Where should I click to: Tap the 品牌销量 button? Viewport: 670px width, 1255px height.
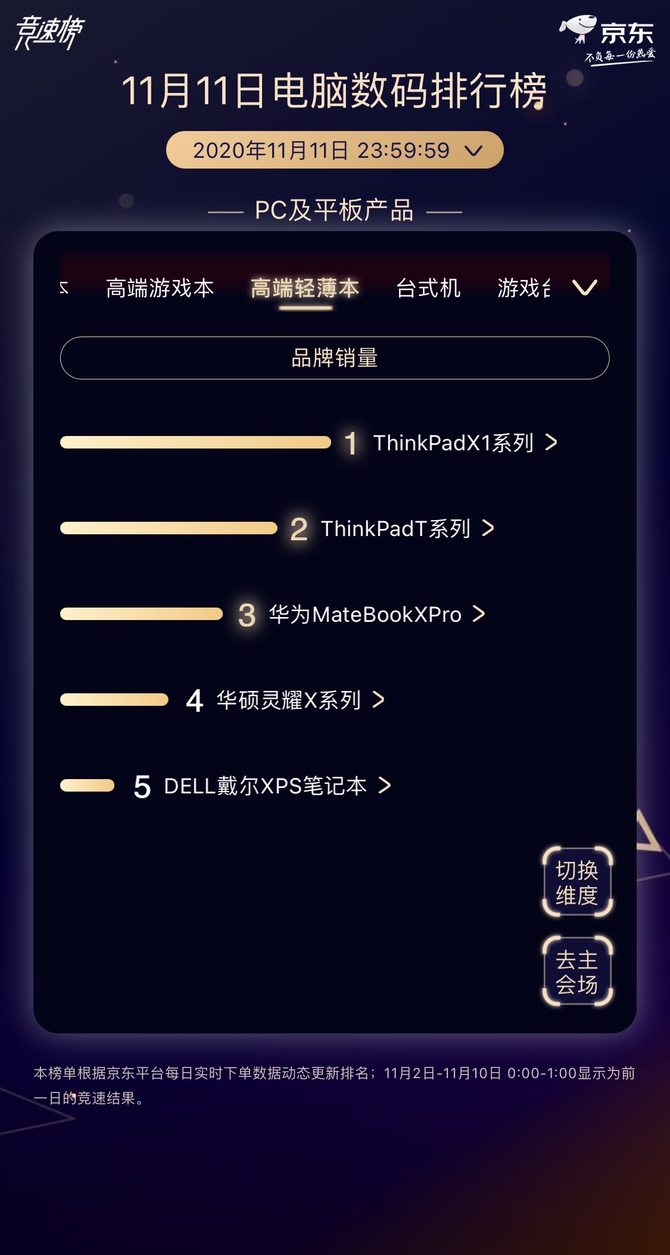pyautogui.click(x=334, y=358)
